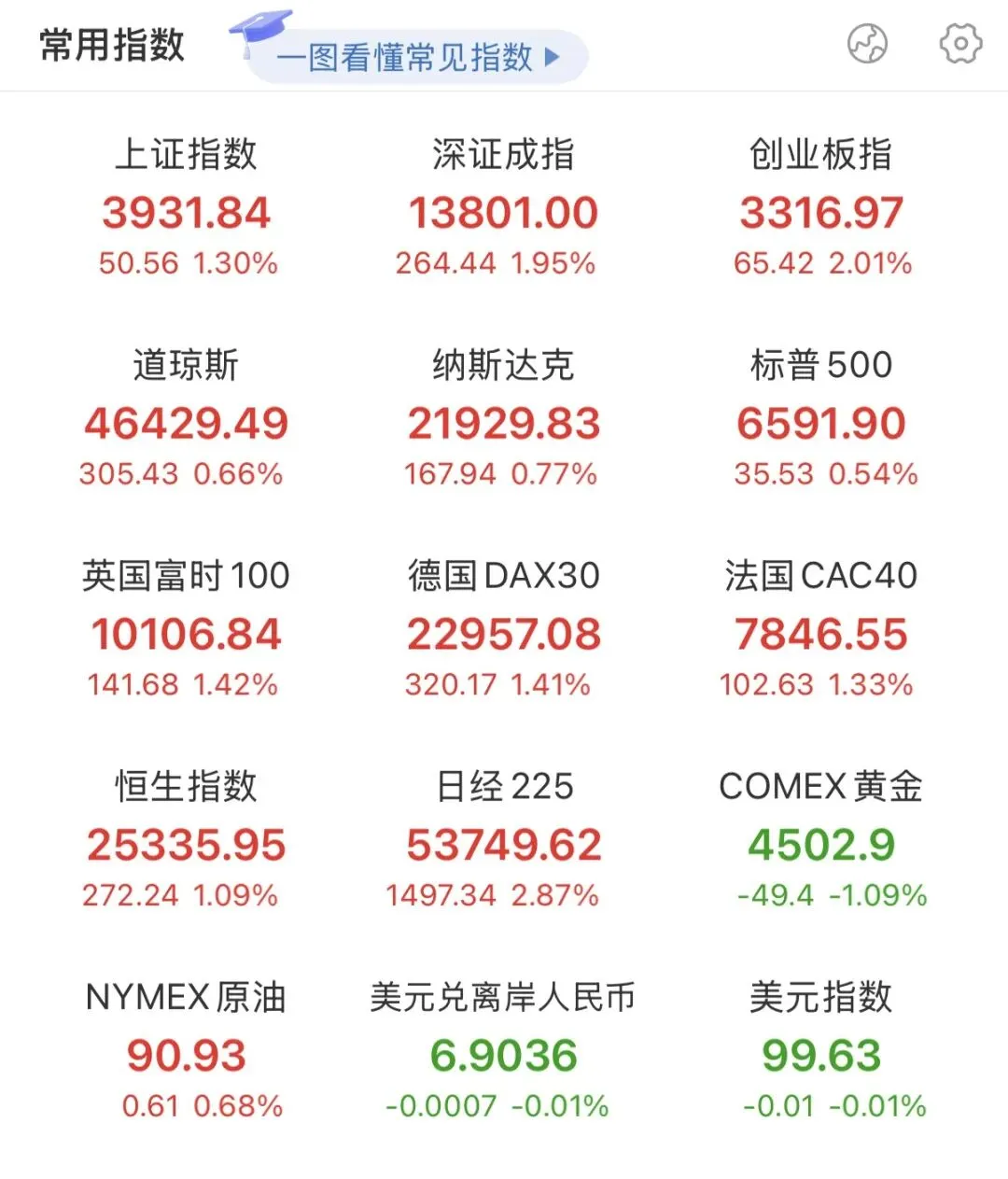Select the 创业板指 index tile
1008x1179 pixels.
(x=821, y=210)
